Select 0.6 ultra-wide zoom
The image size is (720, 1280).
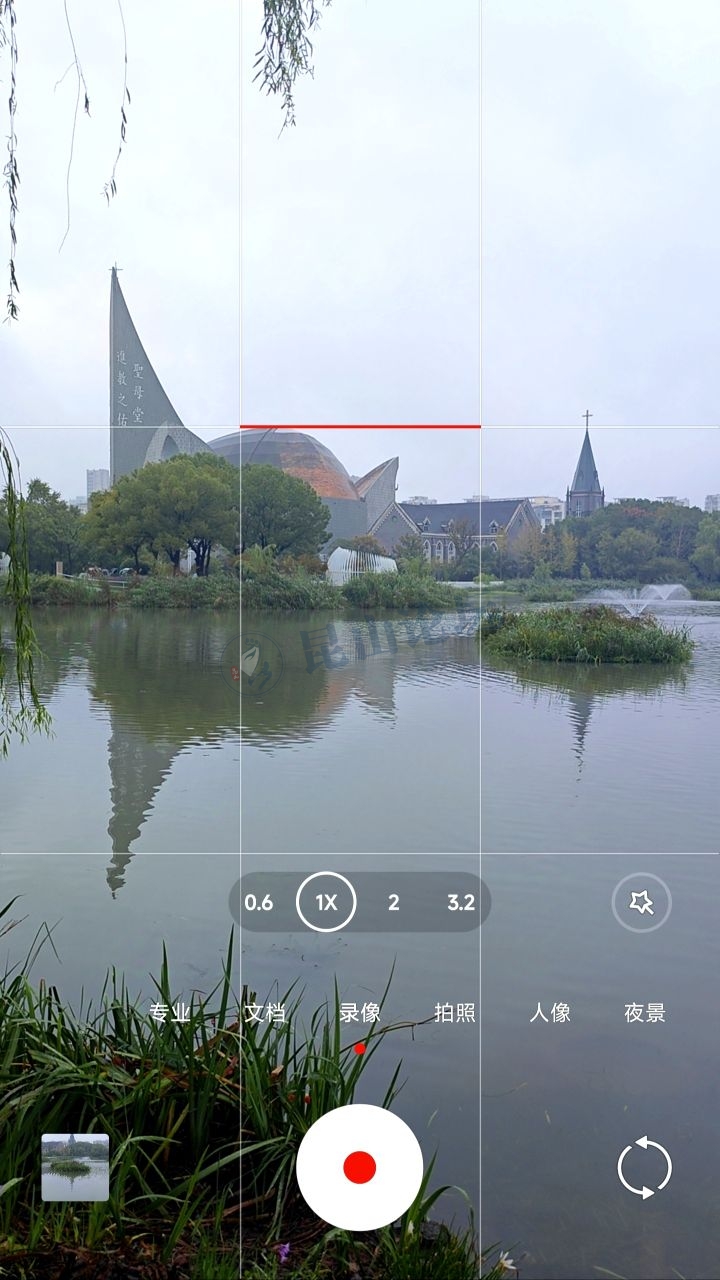tap(259, 902)
